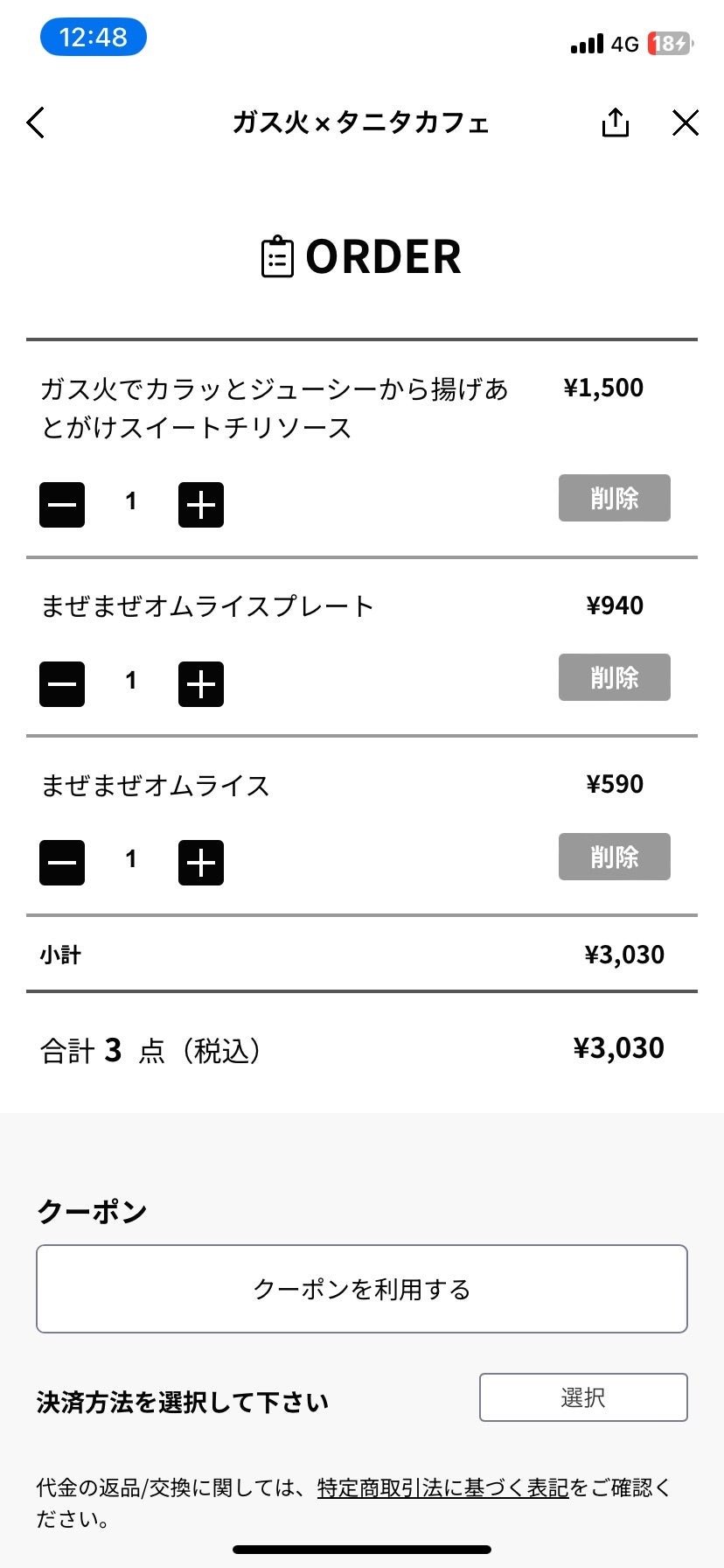The image size is (724, 1568).
Task: Increase quantity of から揚げ sweet chili item
Action: (x=201, y=505)
